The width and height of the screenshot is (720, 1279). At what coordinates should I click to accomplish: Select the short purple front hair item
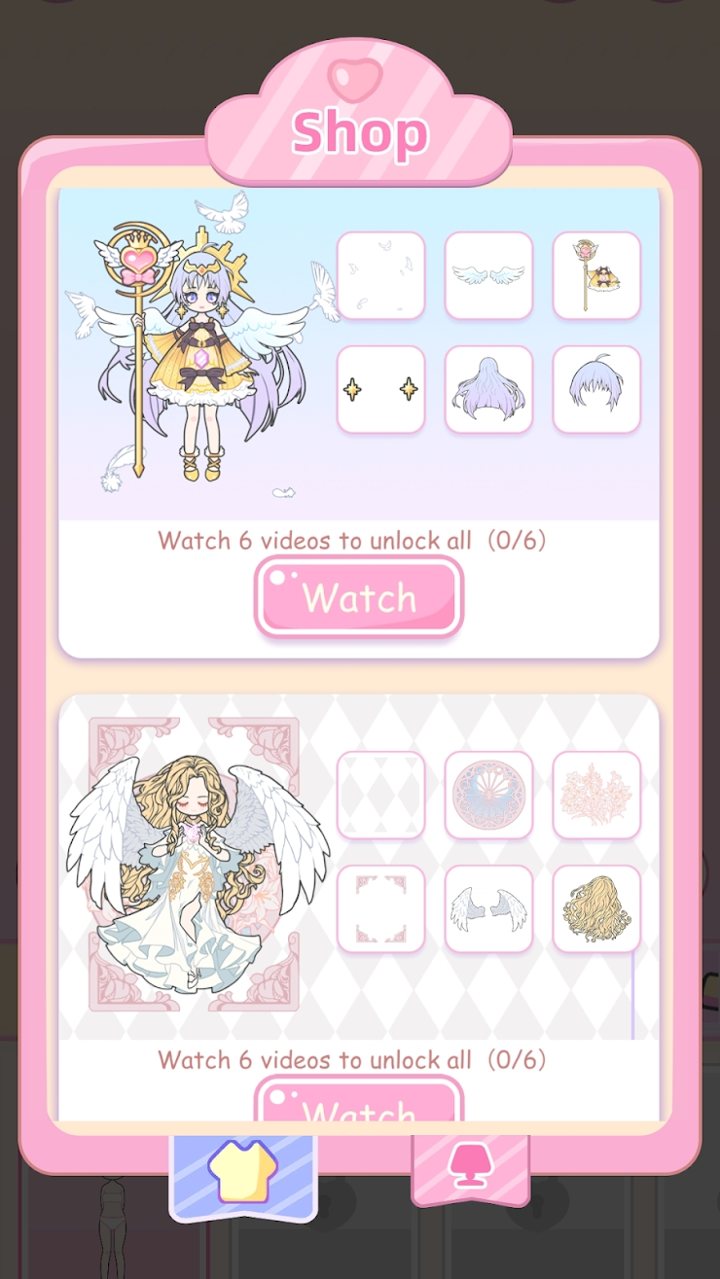596,389
